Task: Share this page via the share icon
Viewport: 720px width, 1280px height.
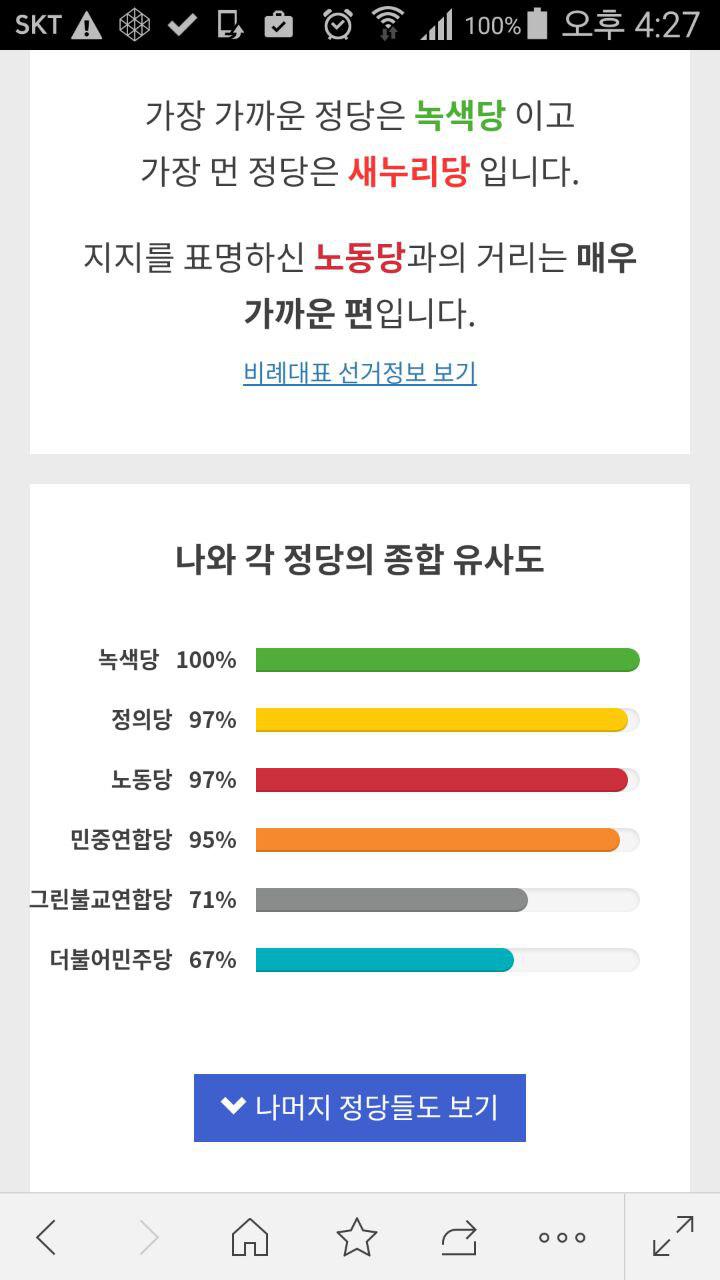Action: [459, 1237]
